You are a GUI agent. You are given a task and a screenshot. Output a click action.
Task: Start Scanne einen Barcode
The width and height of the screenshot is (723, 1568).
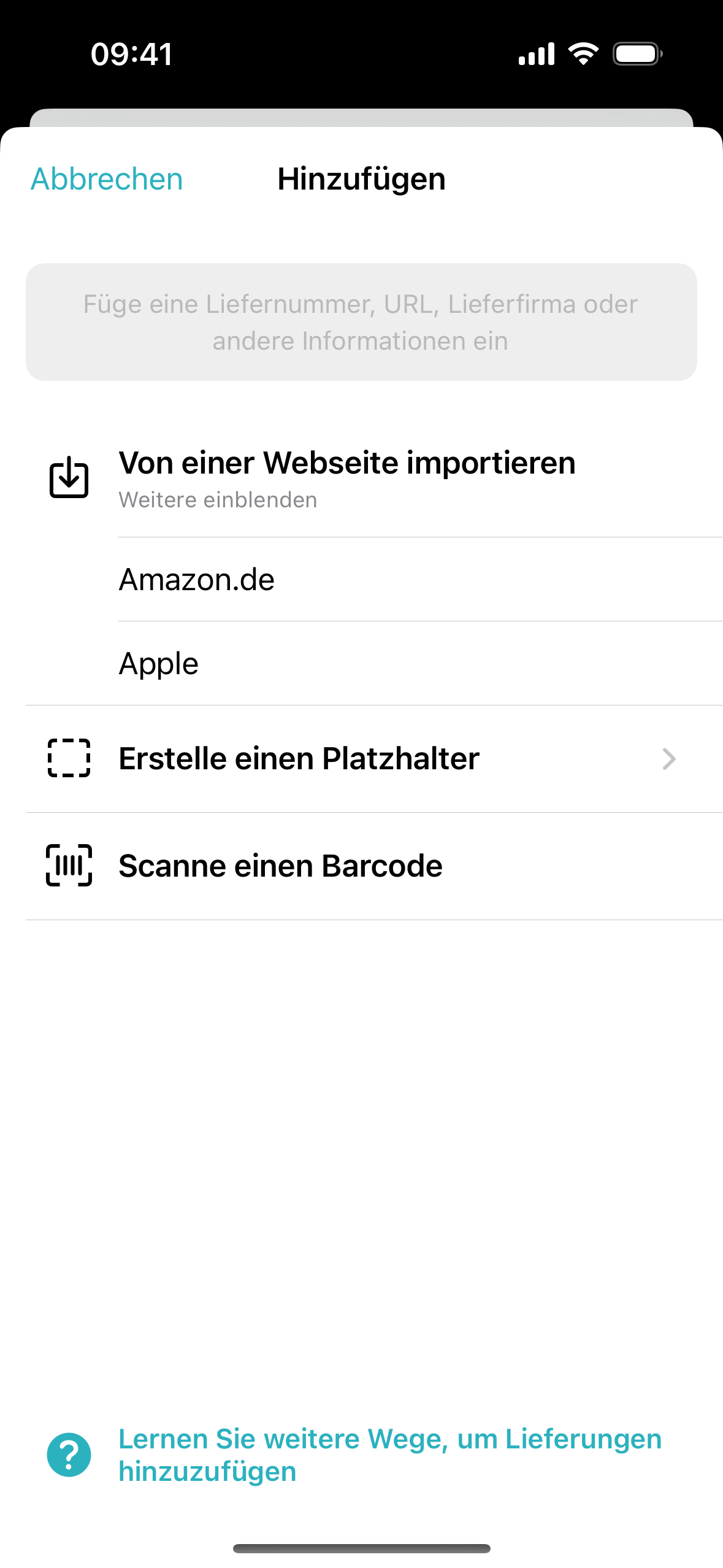[374, 866]
